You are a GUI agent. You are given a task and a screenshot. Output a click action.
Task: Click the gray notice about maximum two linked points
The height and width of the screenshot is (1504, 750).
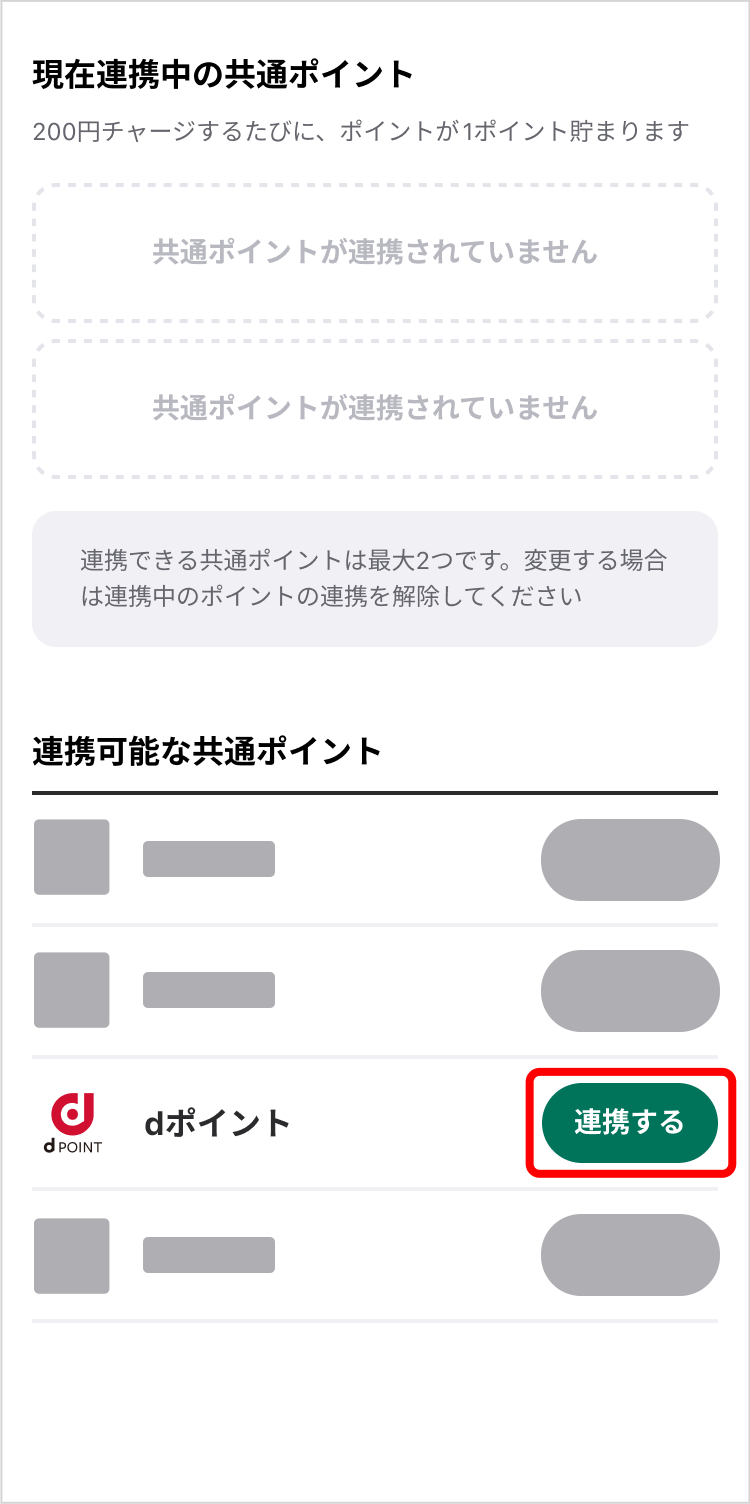[x=375, y=578]
